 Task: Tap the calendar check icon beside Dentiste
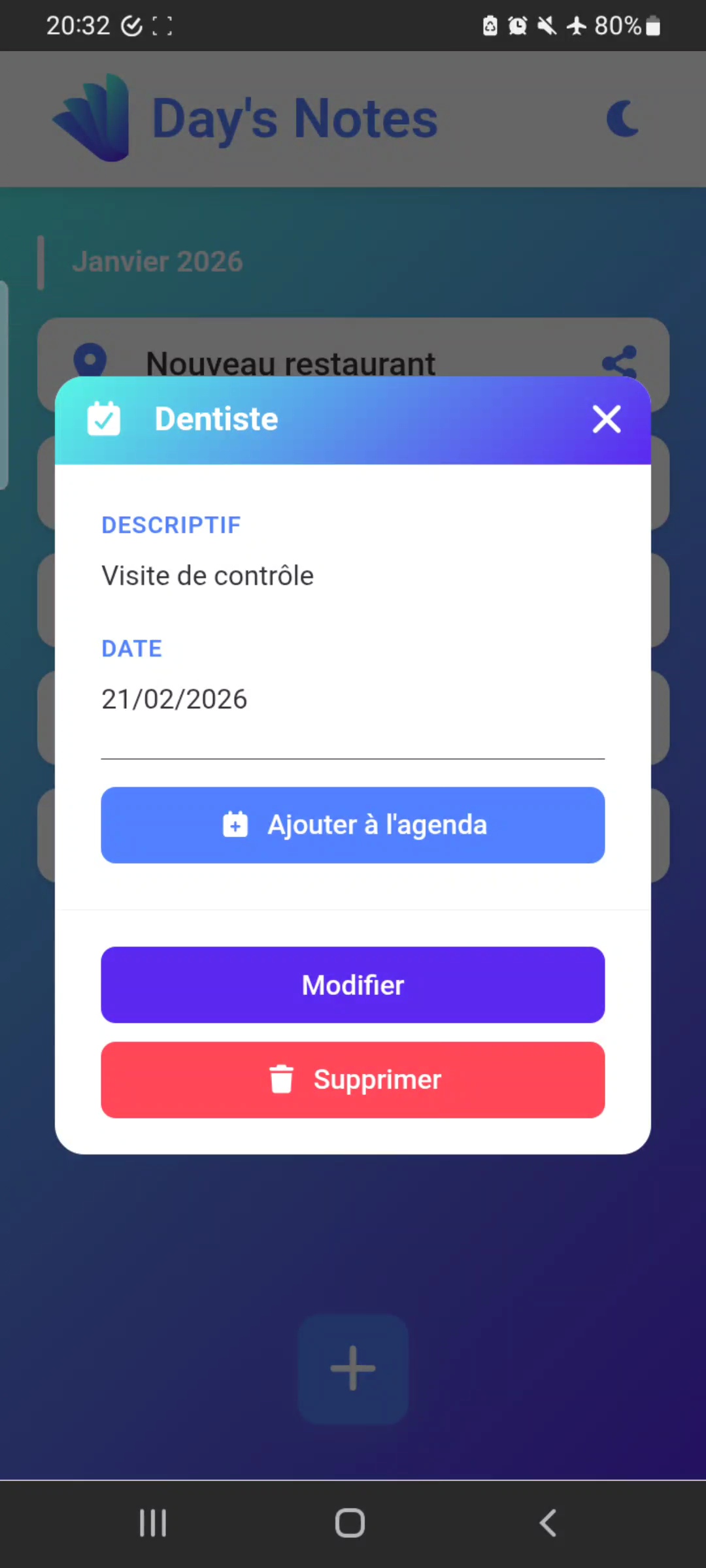pyautogui.click(x=105, y=419)
